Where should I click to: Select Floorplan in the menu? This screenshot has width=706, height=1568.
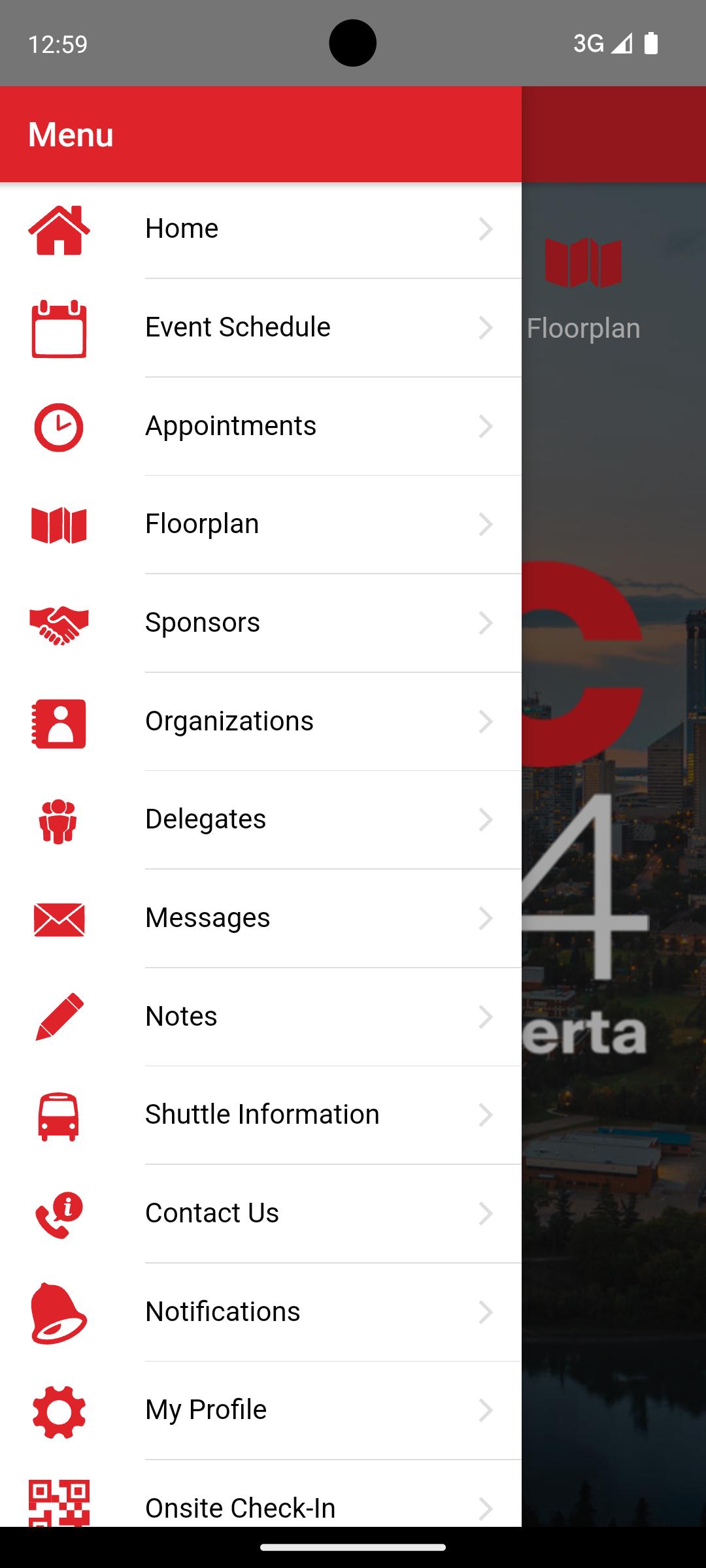(x=261, y=525)
